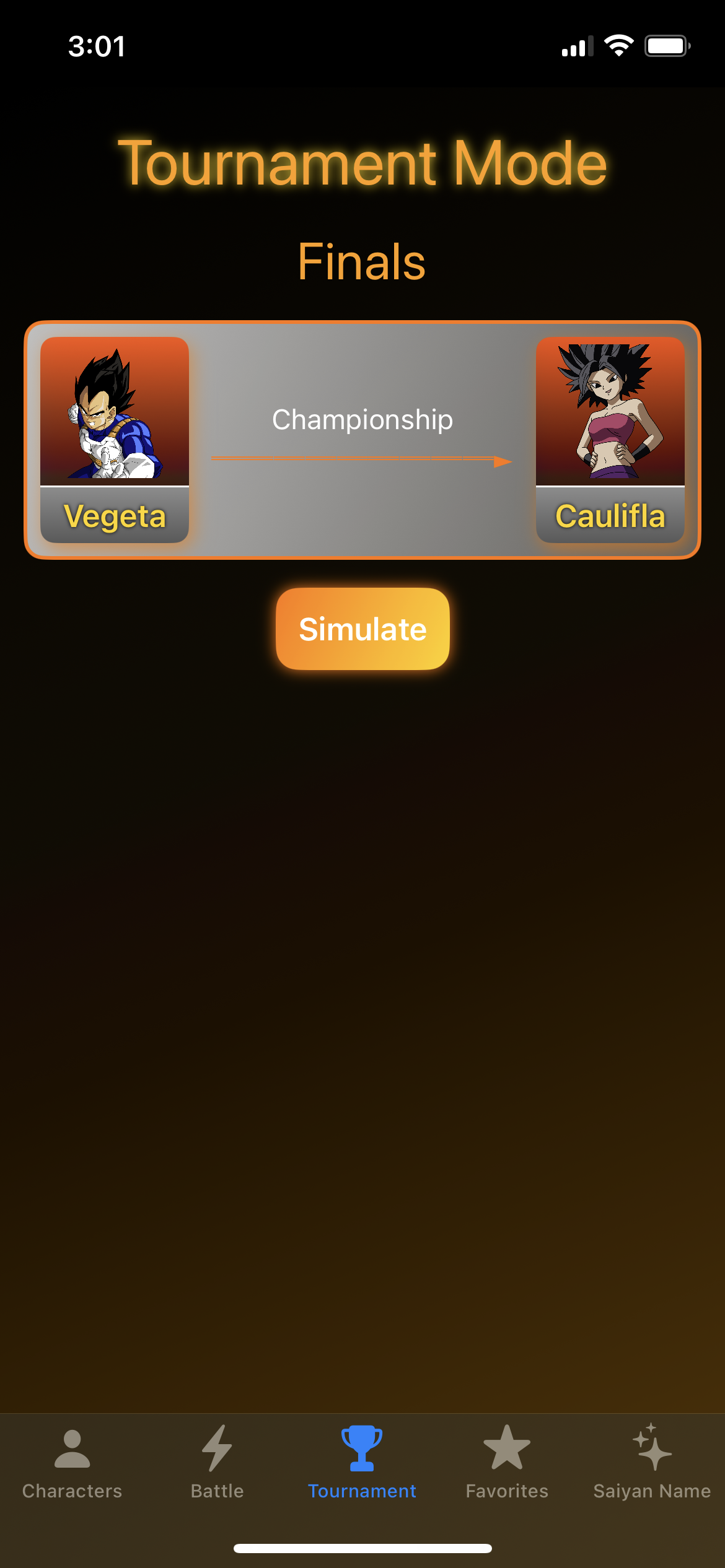Image resolution: width=725 pixels, height=1568 pixels.
Task: Switch to the Characters tab
Action: 72,1461
